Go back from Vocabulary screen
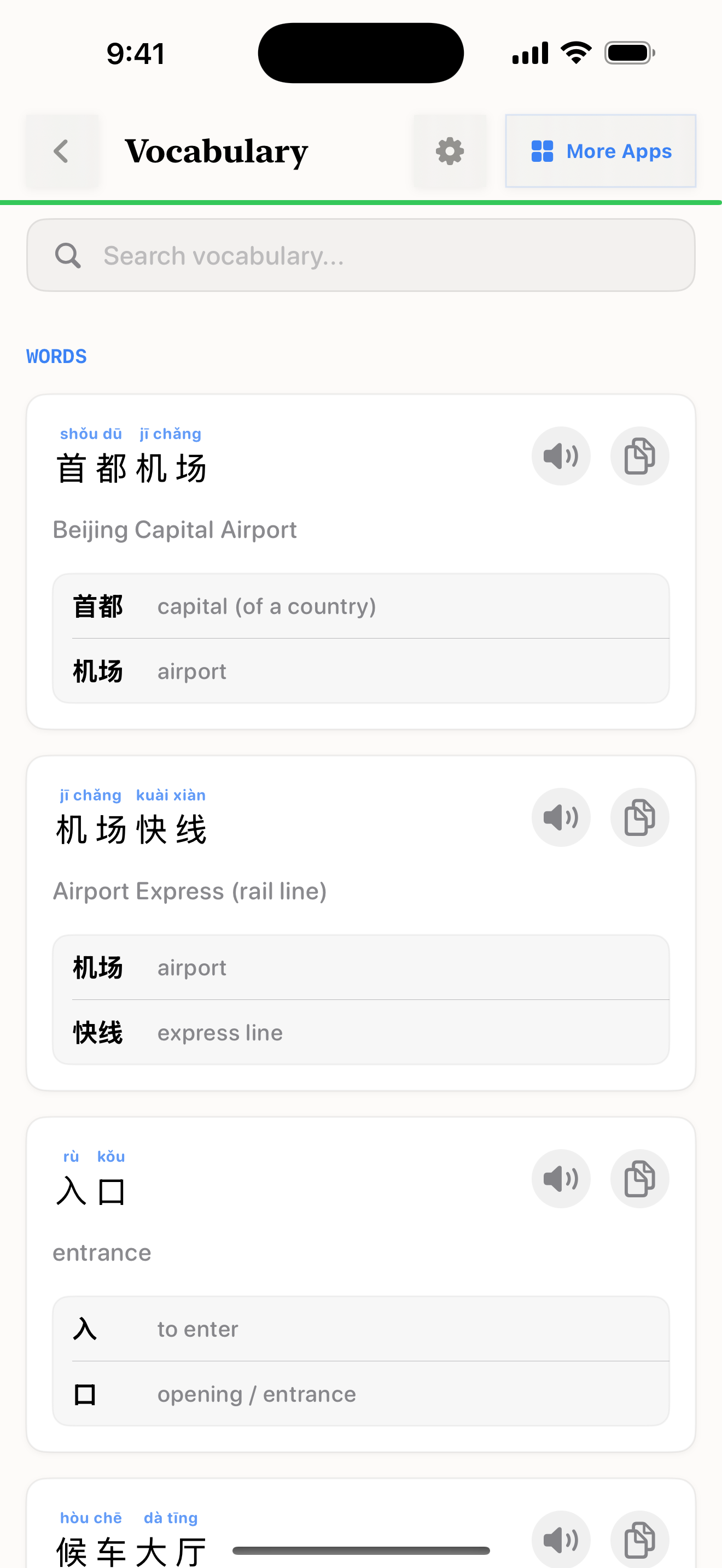 (61, 151)
